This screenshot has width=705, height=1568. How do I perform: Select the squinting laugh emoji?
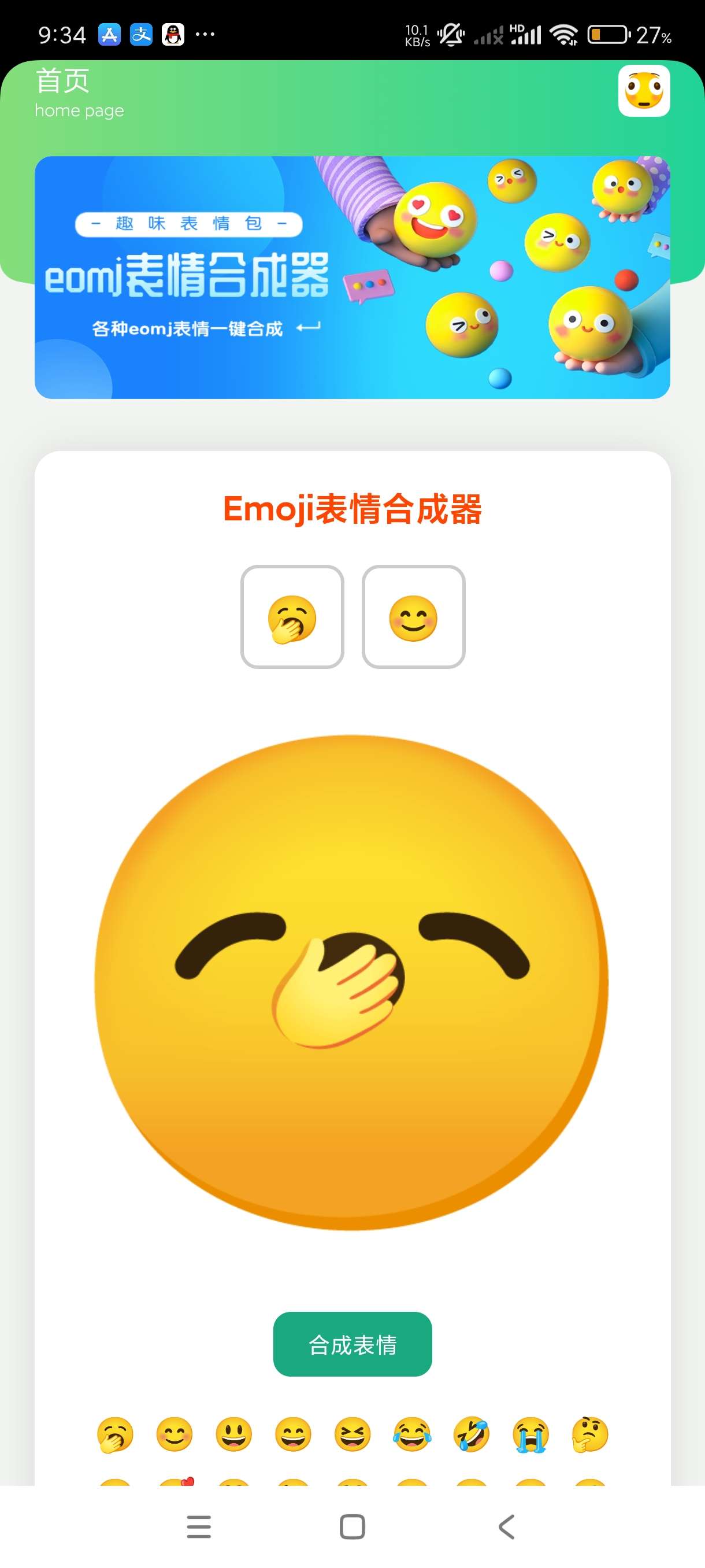click(352, 1434)
